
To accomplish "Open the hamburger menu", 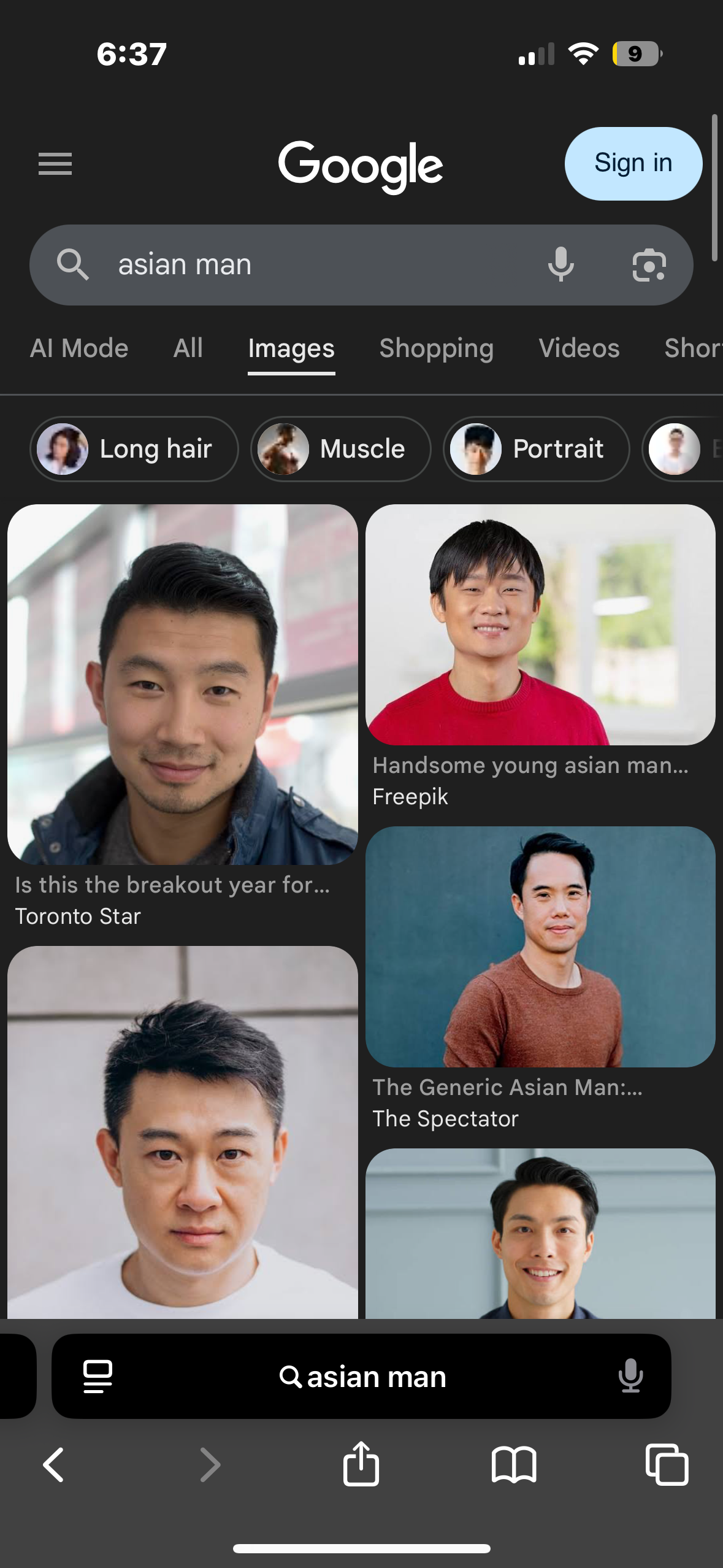I will tap(55, 164).
